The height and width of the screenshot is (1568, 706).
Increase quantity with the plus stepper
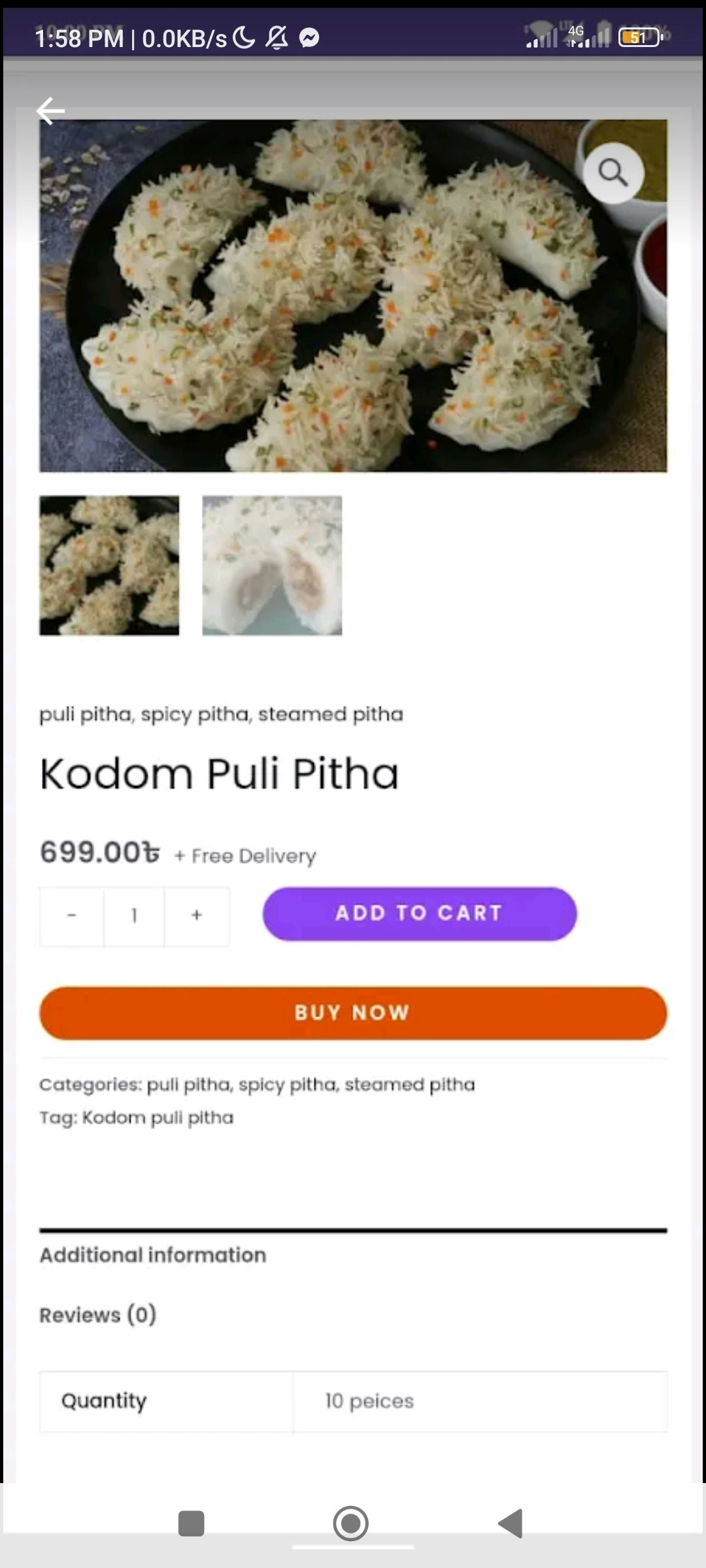coord(196,916)
